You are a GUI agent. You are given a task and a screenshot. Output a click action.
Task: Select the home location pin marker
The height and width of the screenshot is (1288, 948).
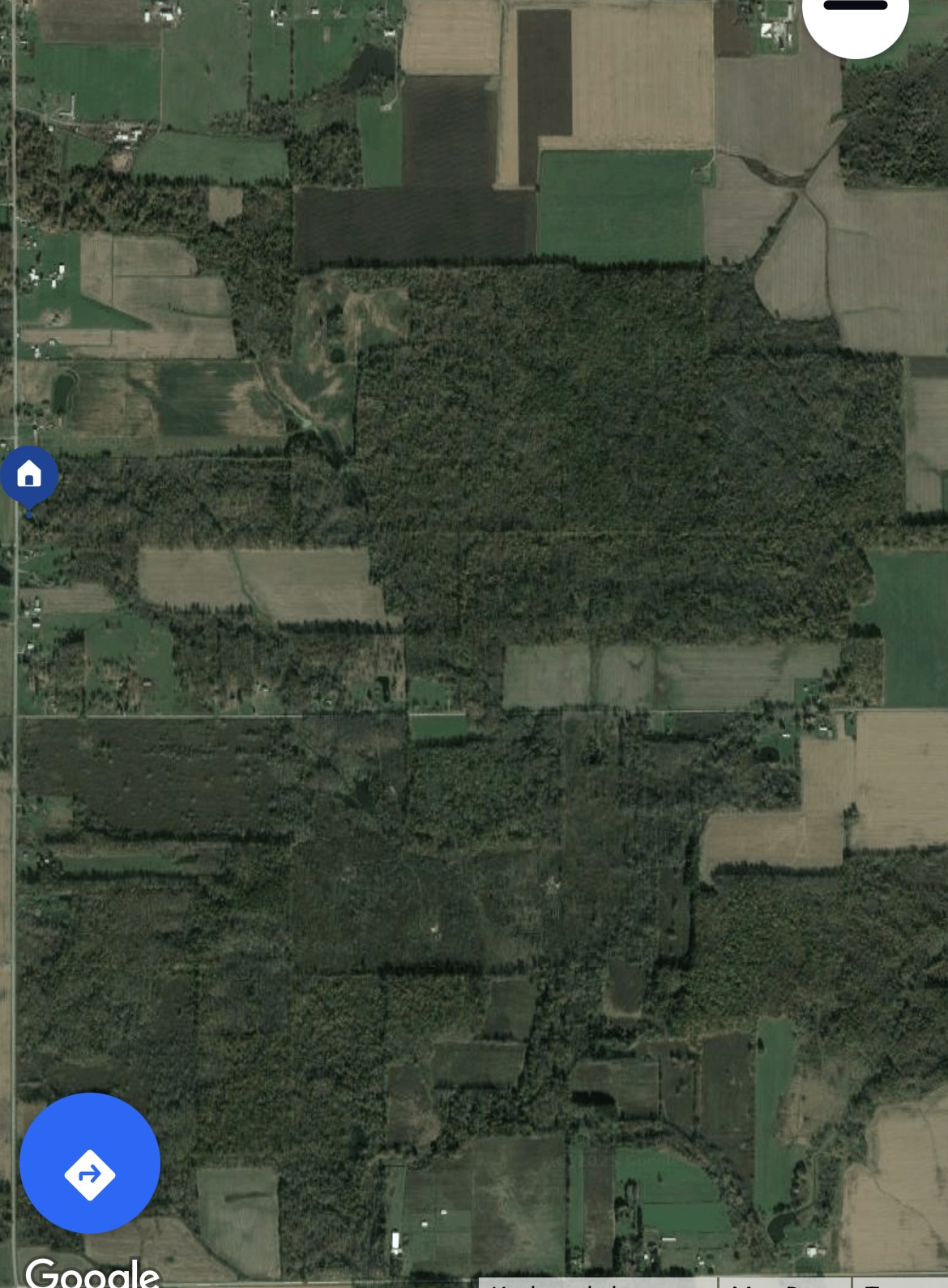click(29, 474)
